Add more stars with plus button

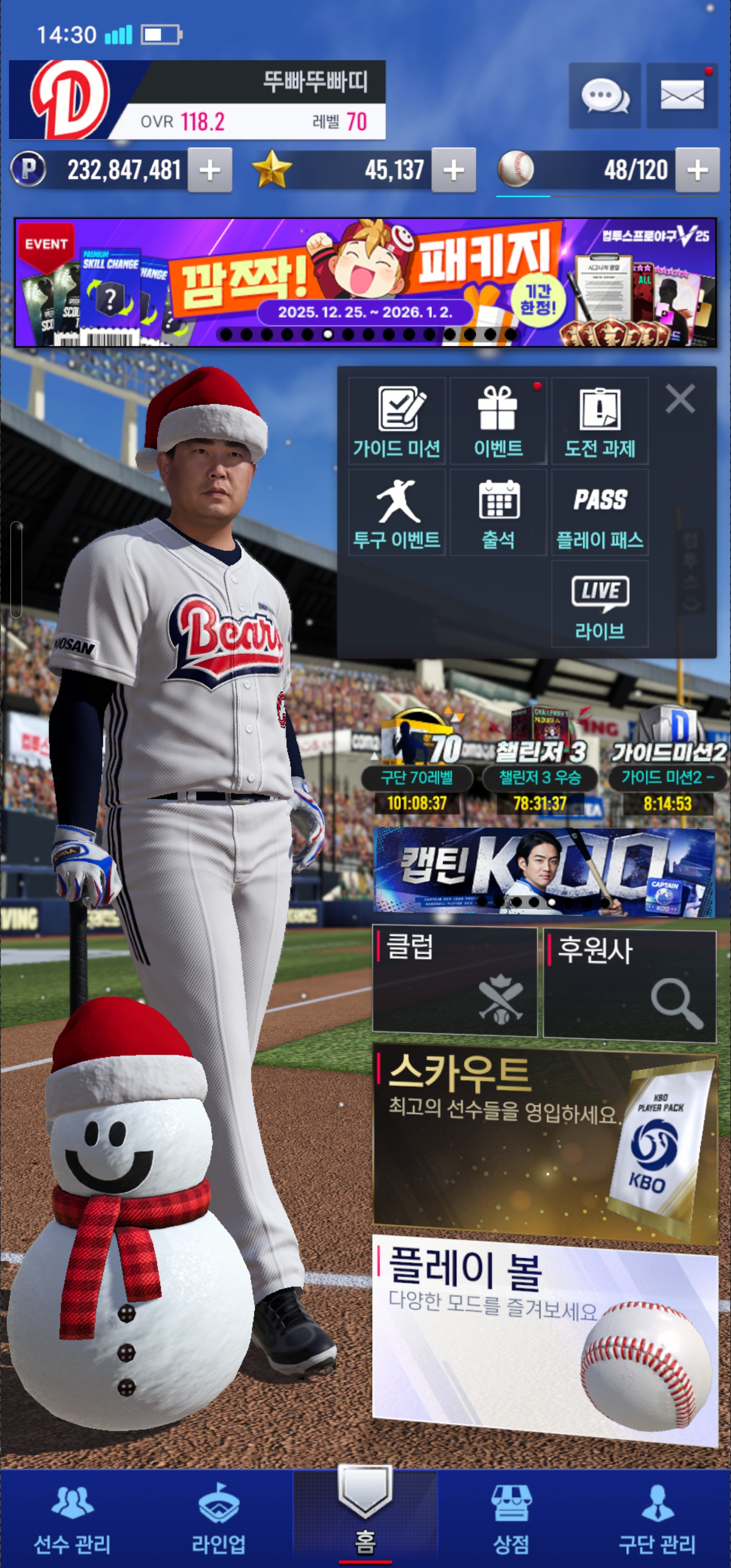click(x=453, y=171)
